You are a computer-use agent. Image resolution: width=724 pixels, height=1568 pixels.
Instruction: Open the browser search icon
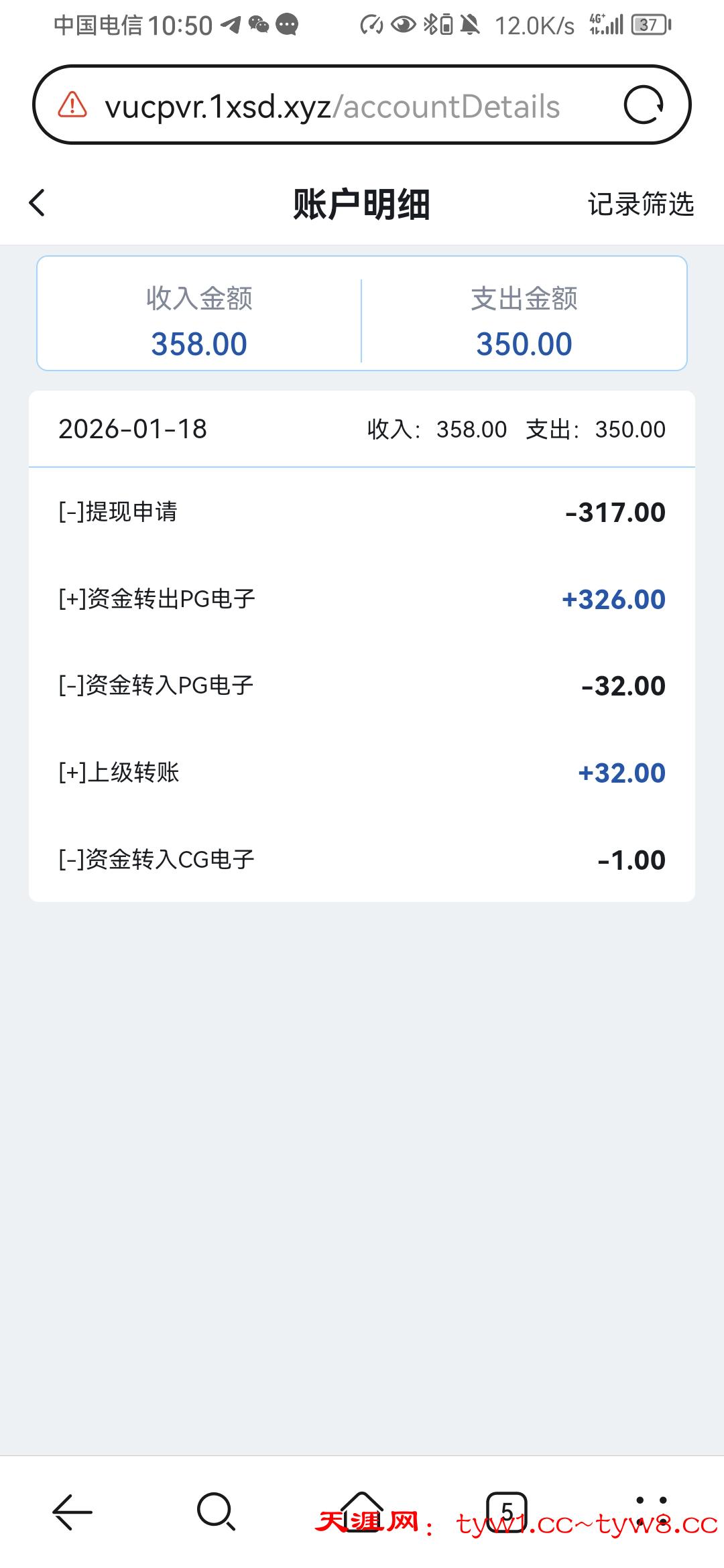click(x=216, y=1512)
